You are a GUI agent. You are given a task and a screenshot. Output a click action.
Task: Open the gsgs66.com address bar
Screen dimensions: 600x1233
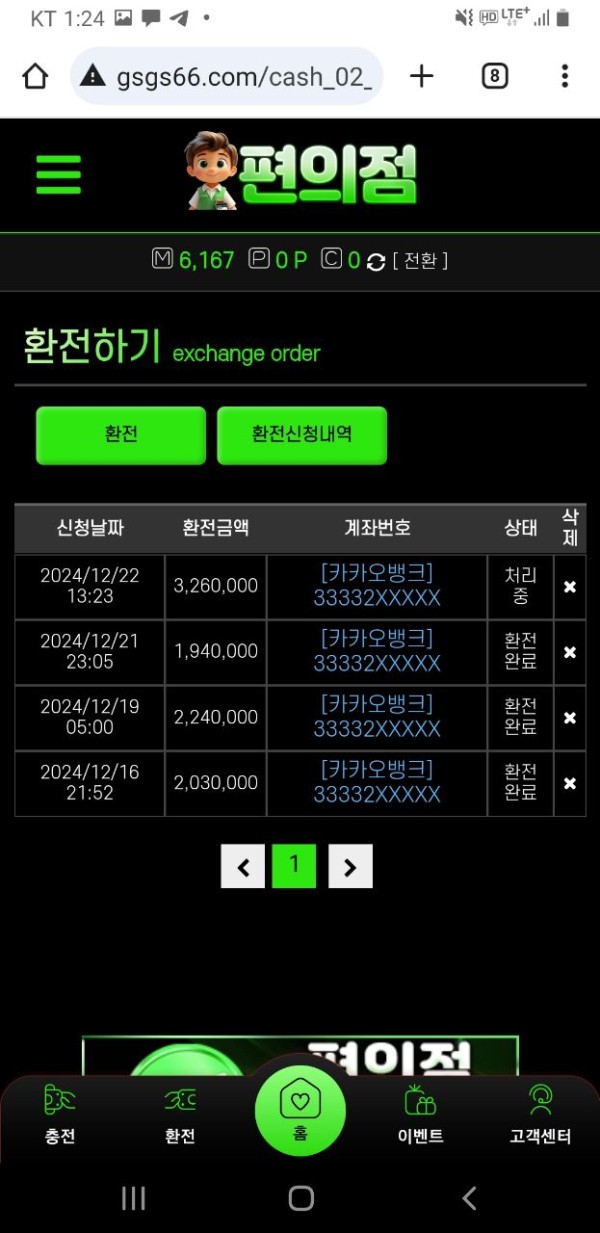pyautogui.click(x=228, y=76)
